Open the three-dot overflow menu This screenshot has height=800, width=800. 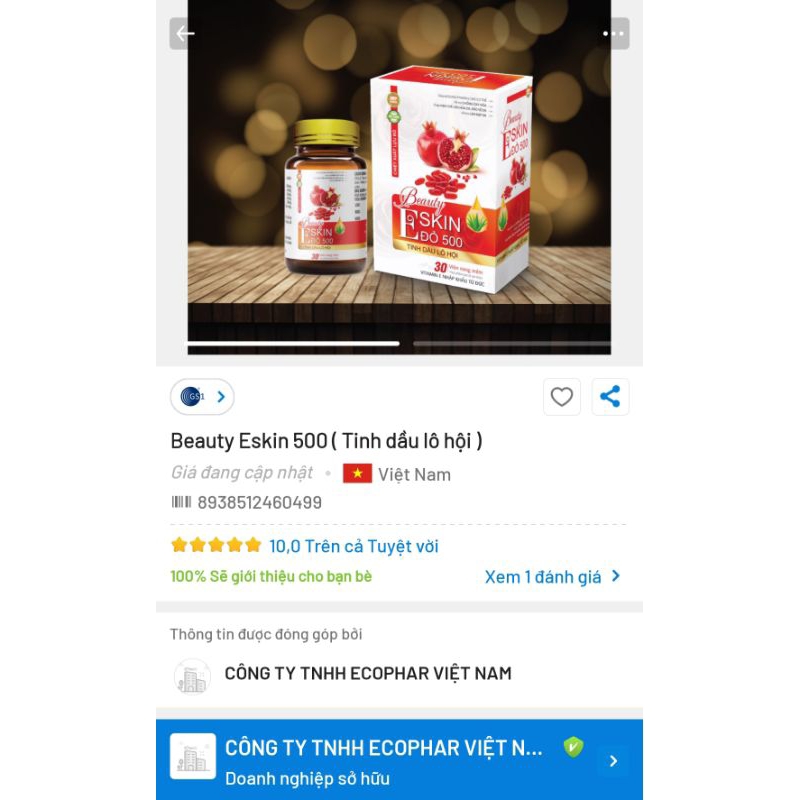pos(613,34)
